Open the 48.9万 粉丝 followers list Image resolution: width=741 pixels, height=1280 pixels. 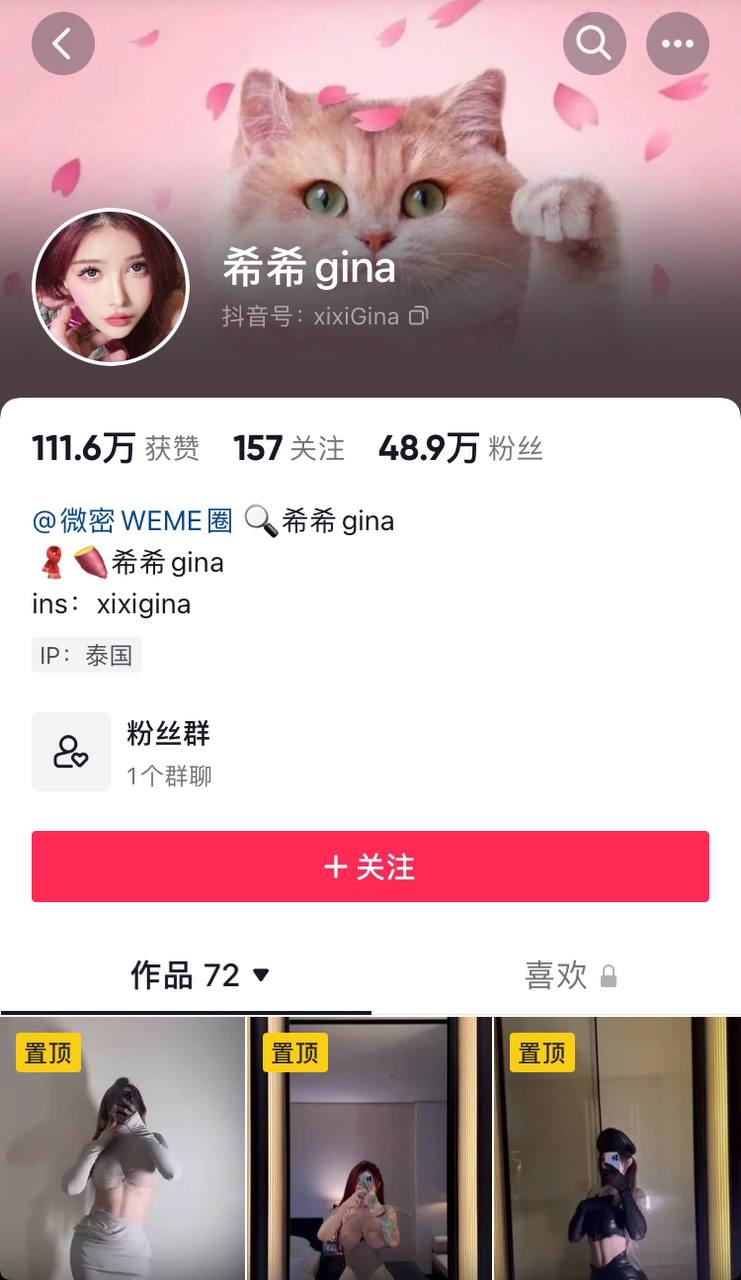tap(460, 448)
